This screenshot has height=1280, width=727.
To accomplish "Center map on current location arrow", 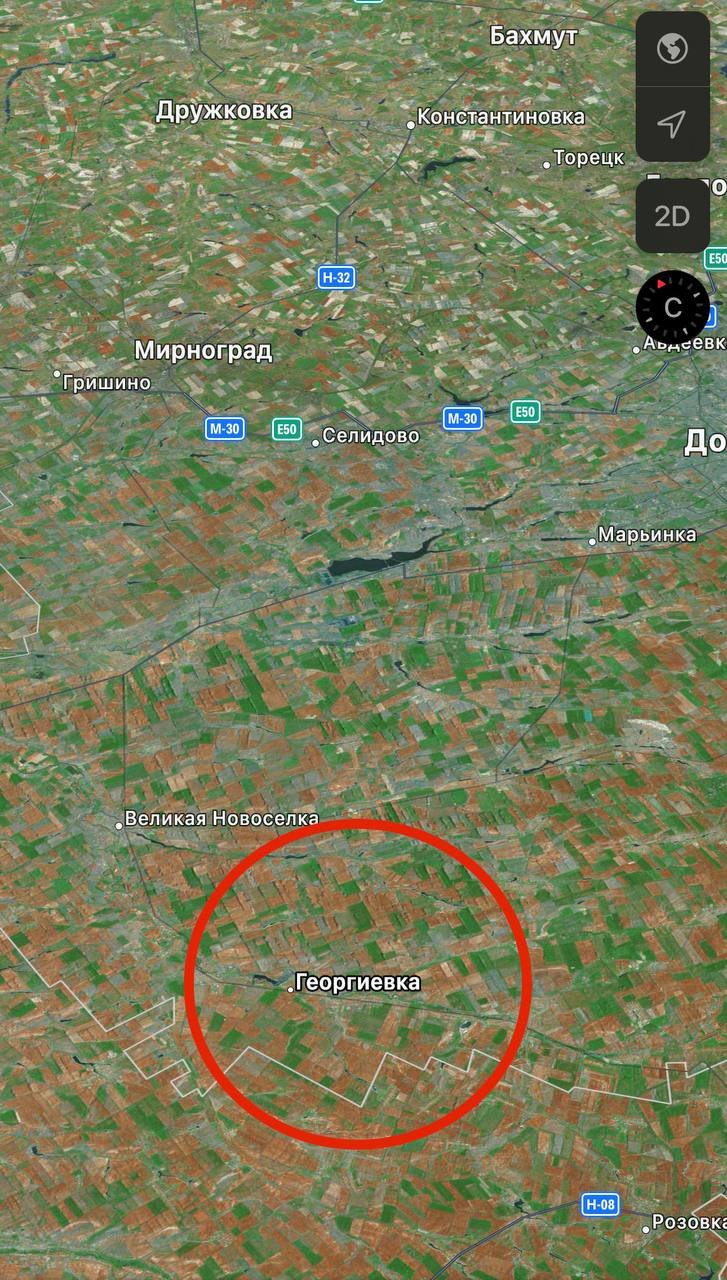I will pyautogui.click(x=673, y=124).
